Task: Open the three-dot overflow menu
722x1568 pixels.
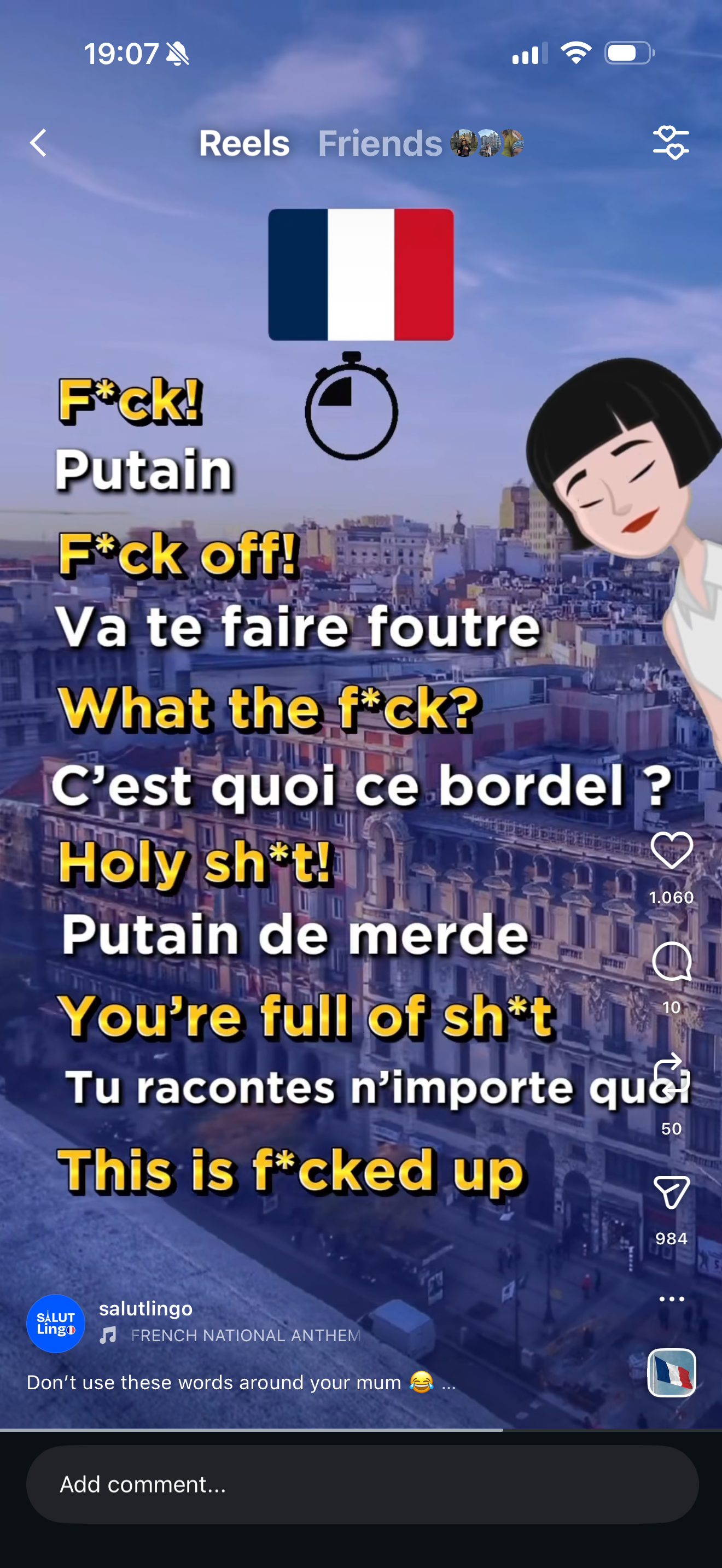Action: click(x=672, y=1298)
